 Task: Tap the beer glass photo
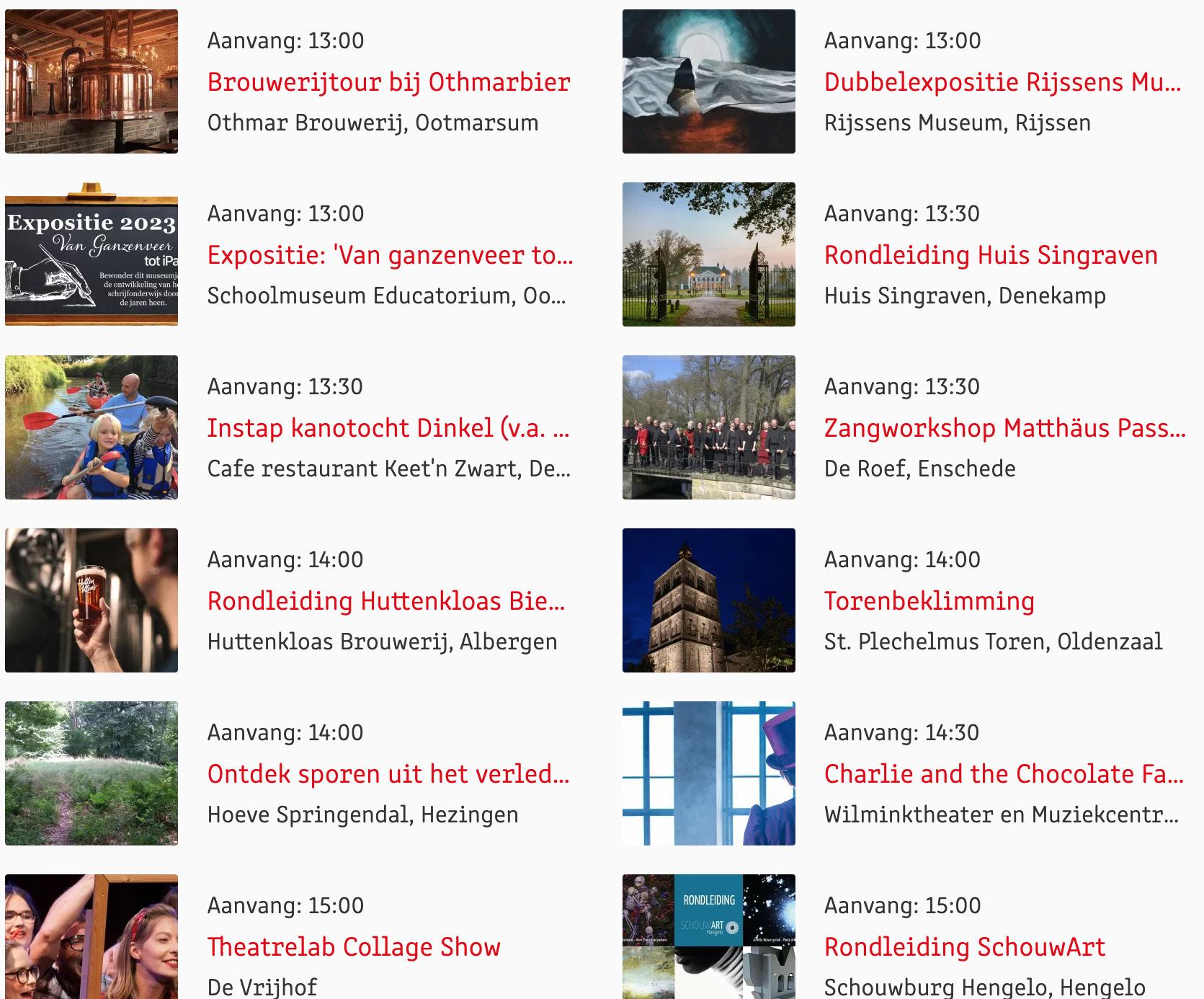pyautogui.click(x=92, y=600)
